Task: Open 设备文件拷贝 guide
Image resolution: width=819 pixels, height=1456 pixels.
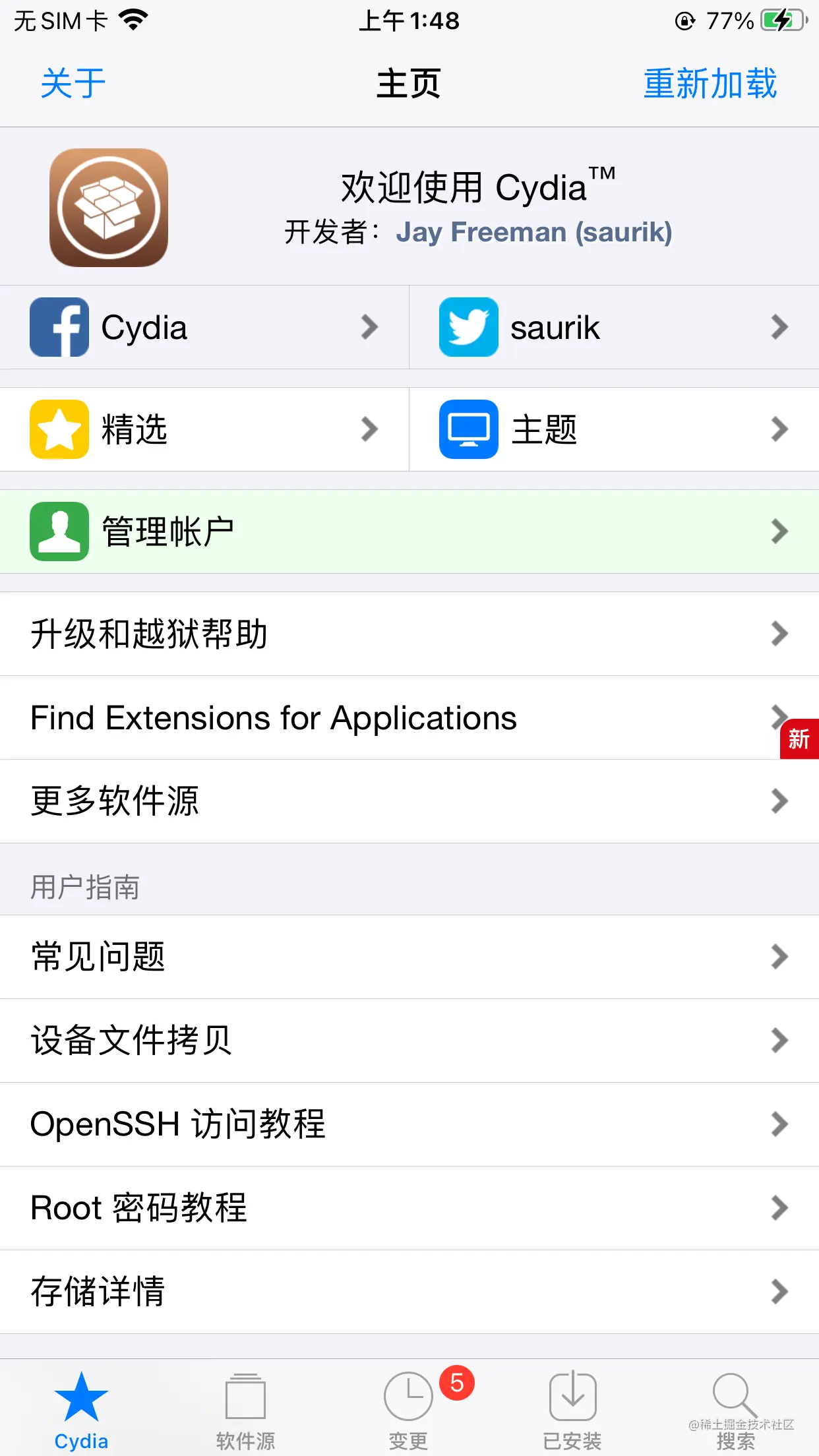Action: click(x=409, y=1041)
